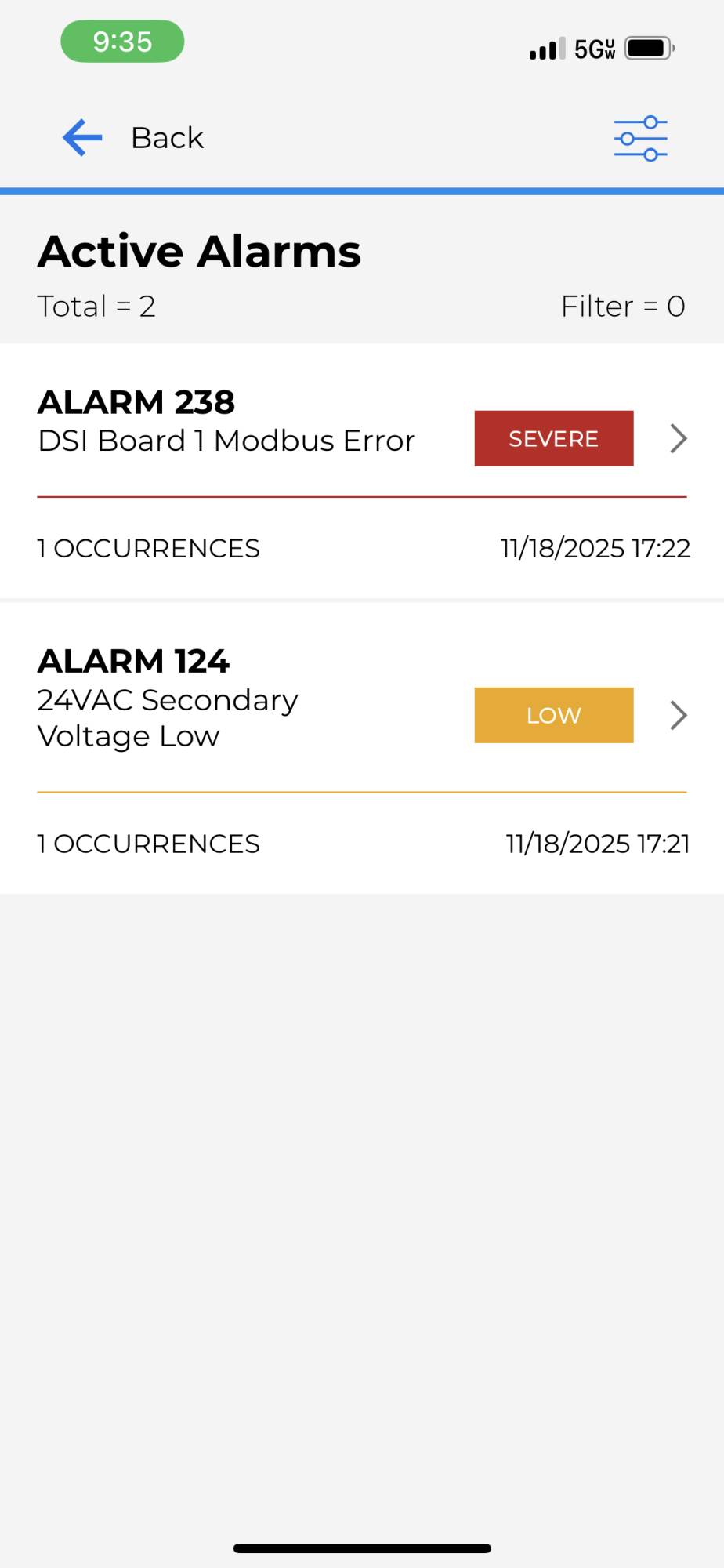Open the alarm filter settings icon
Viewport: 724px width, 1568px height.
pos(640,139)
